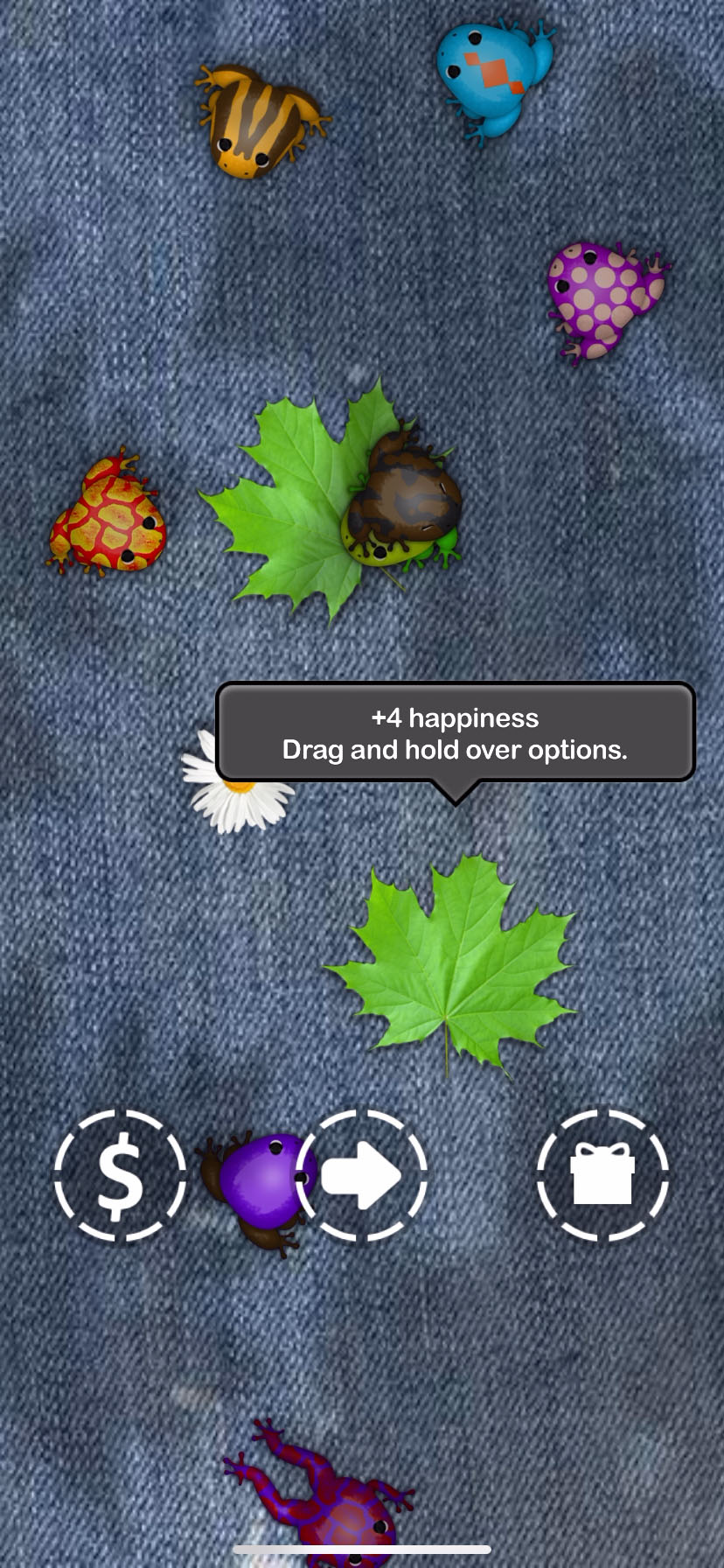Select the red and yellow patterned frog
The image size is (724, 1568).
point(109,514)
